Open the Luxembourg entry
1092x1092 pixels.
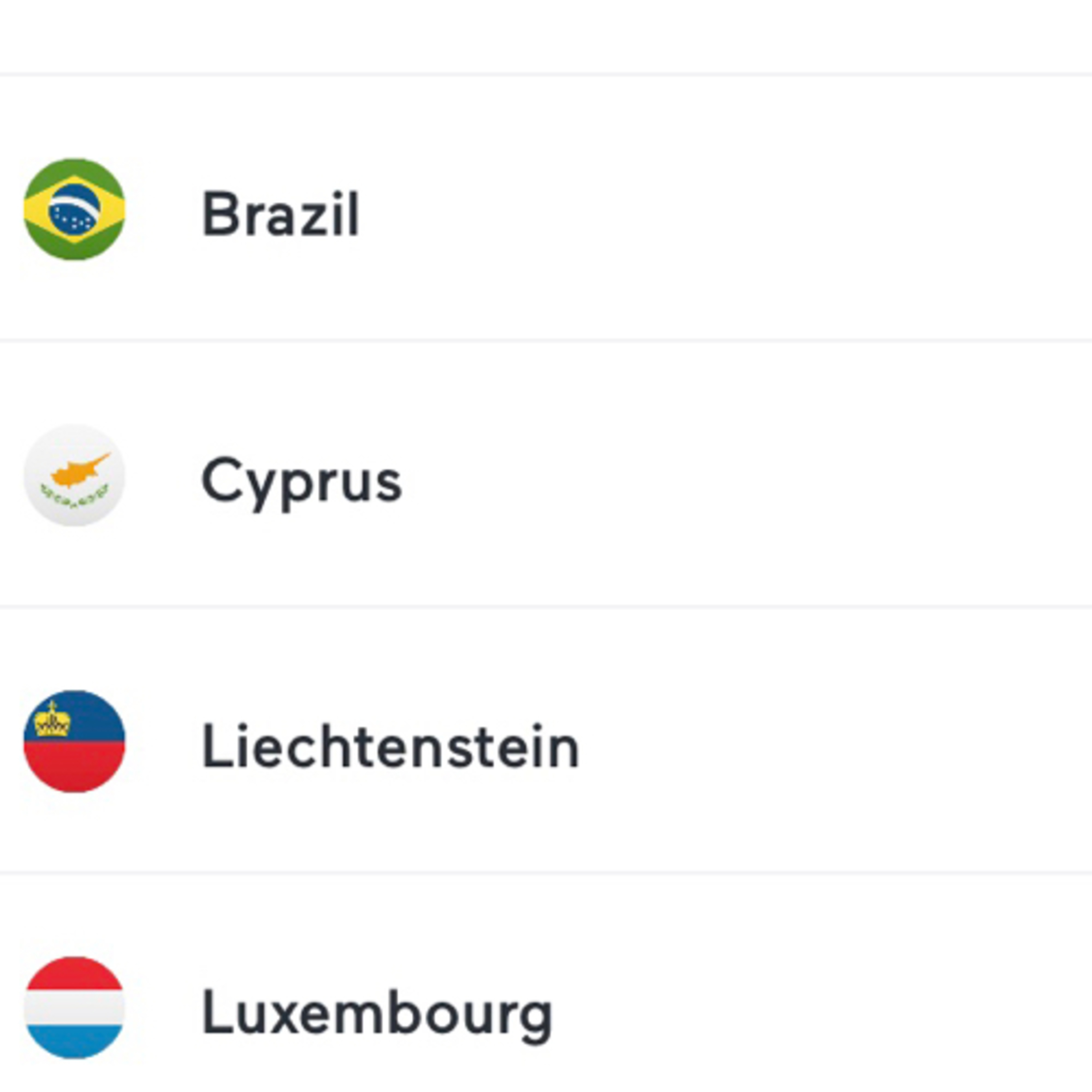376,1012
